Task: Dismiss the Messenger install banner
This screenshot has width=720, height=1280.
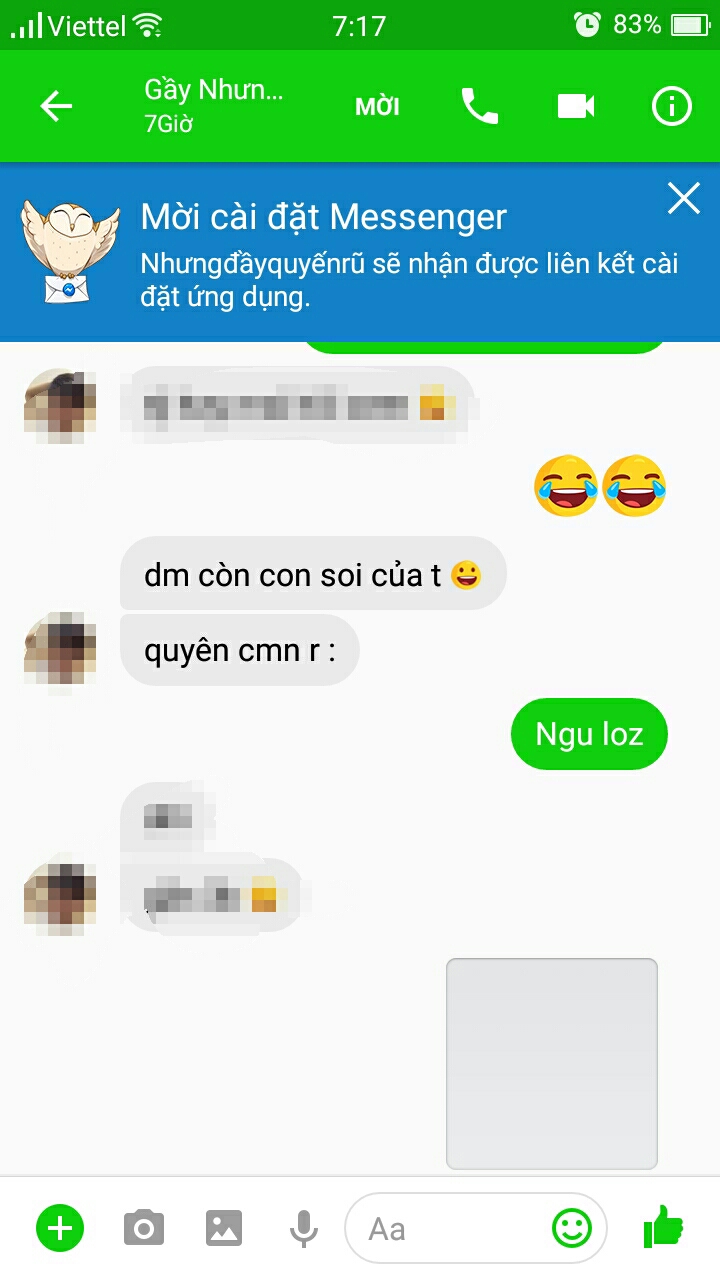Action: 684,198
